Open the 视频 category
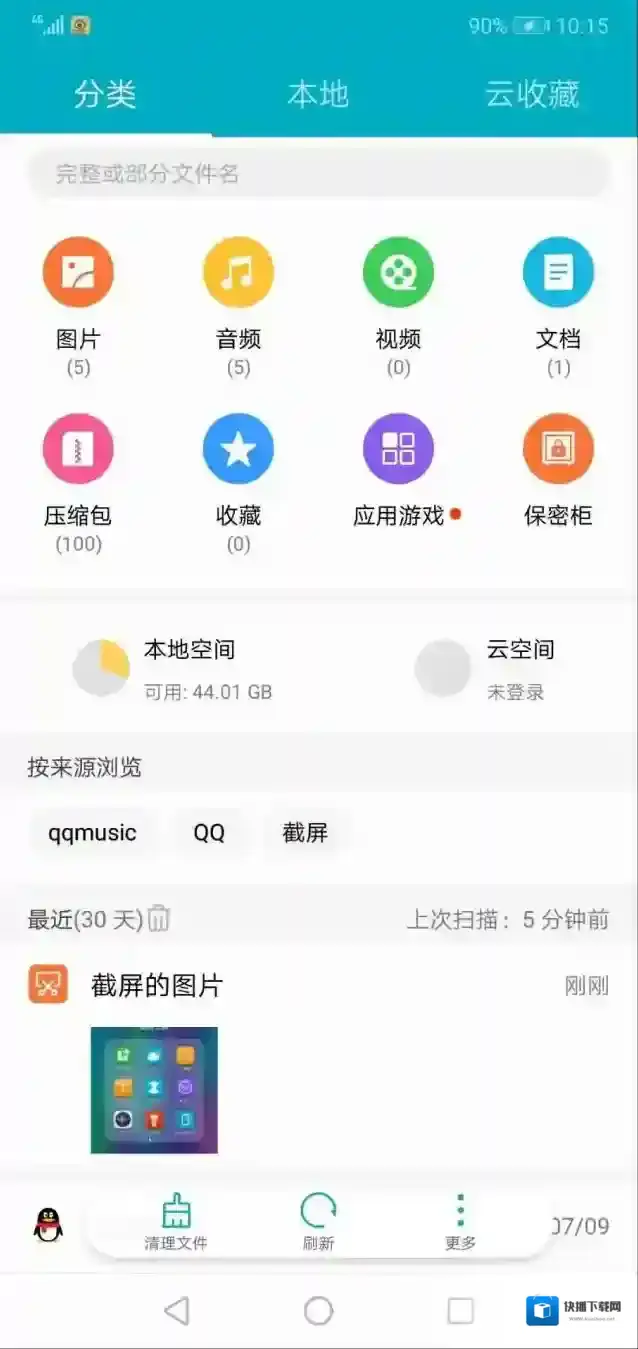Image resolution: width=638 pixels, height=1349 pixels. [398, 273]
